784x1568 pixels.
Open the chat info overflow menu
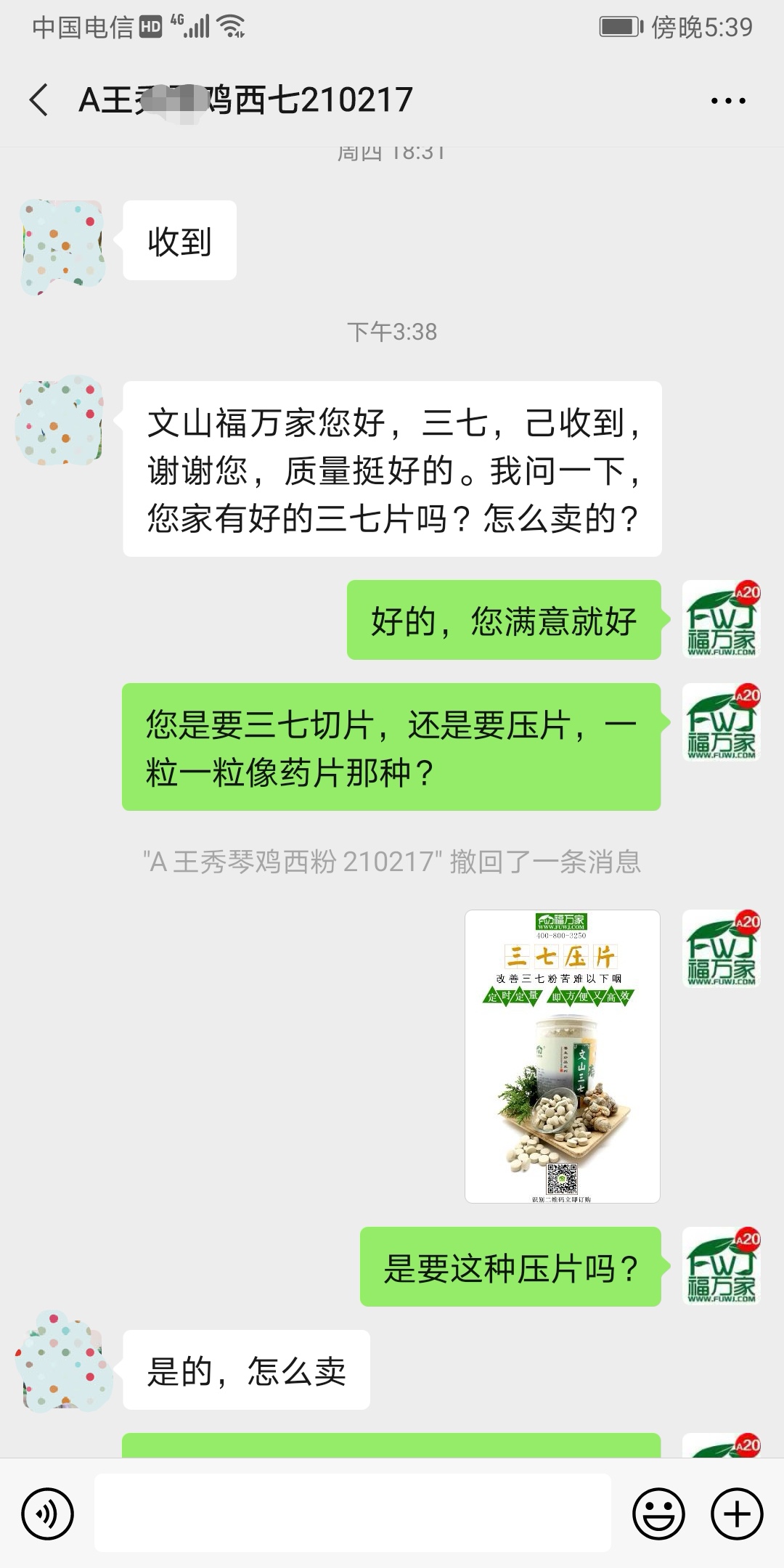pyautogui.click(x=728, y=101)
